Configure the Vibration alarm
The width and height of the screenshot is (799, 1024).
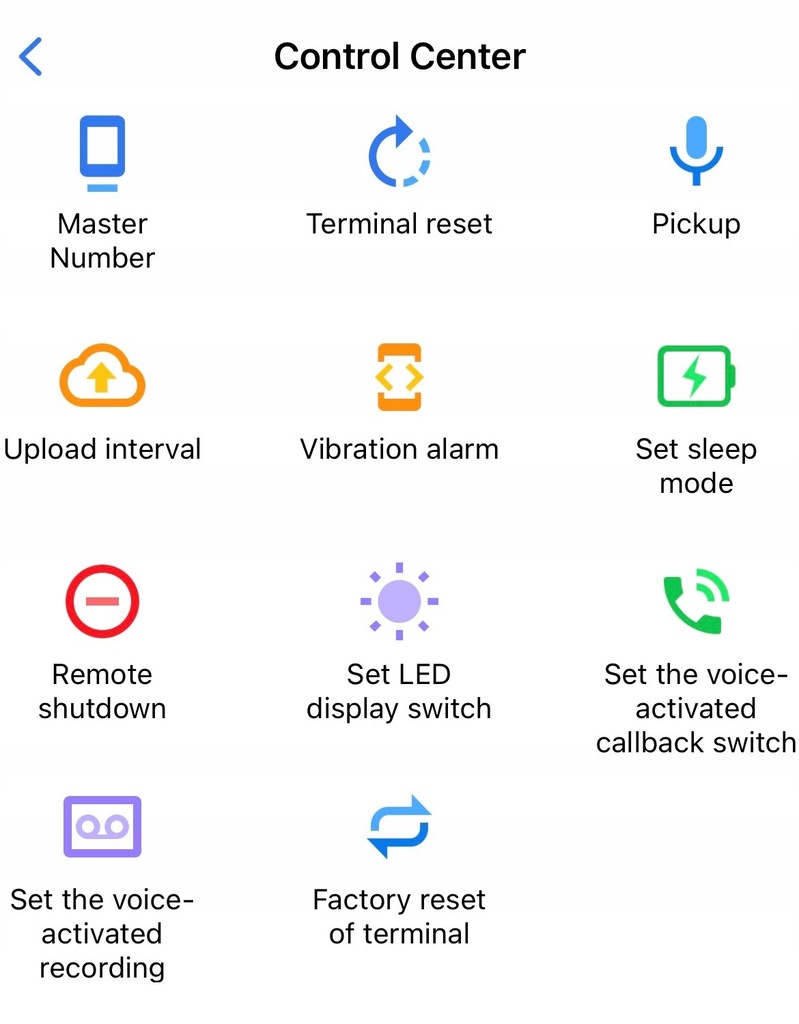pyautogui.click(x=399, y=378)
